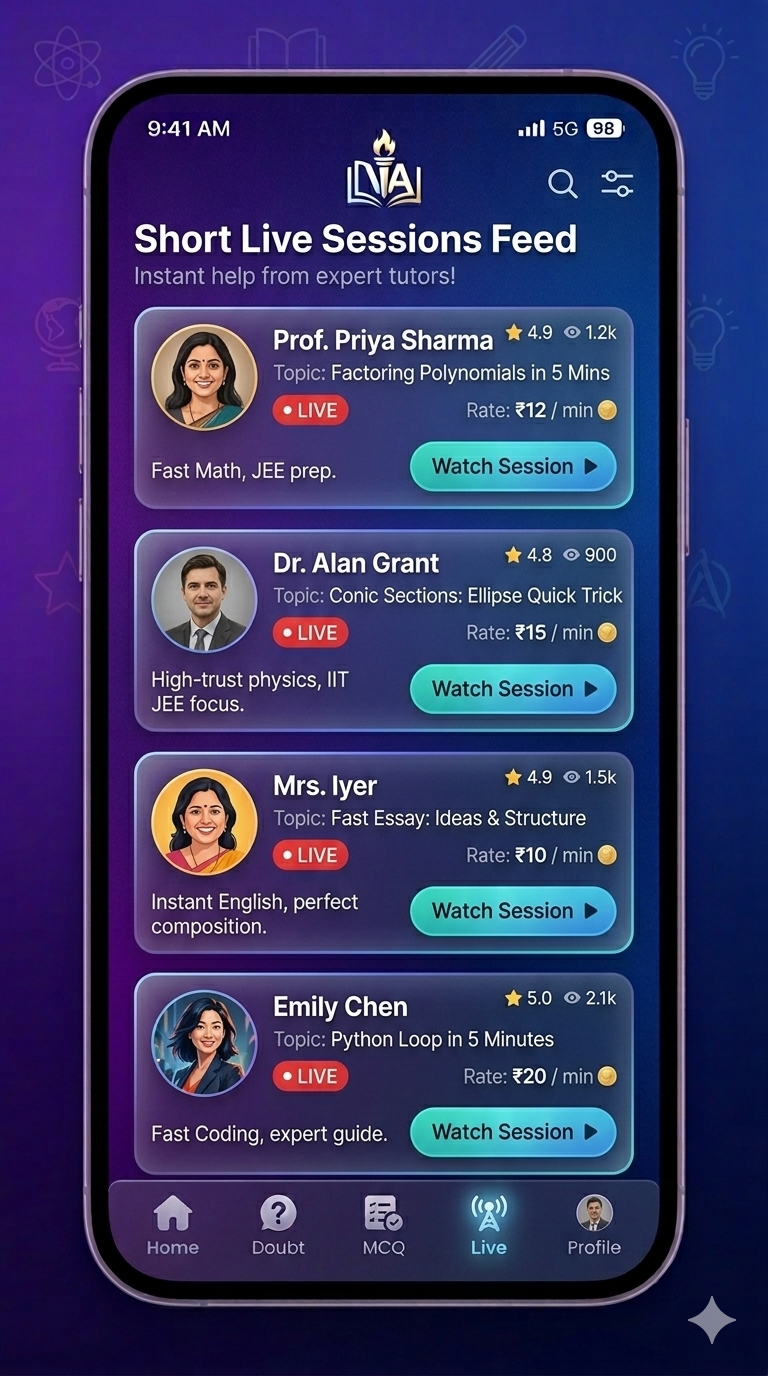Open Dr. Alan Grant's tutor card
This screenshot has width=768, height=1376.
tap(384, 630)
